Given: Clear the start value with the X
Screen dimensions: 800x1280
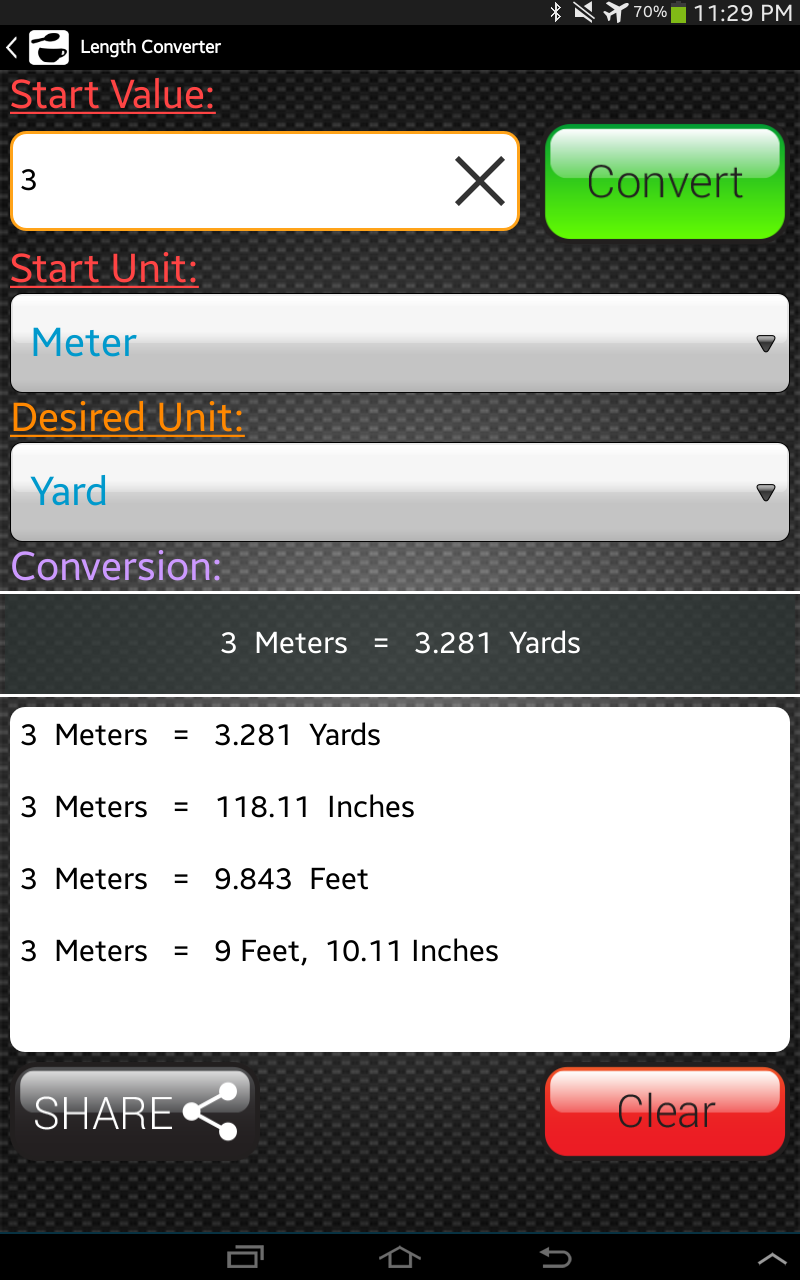Looking at the screenshot, I should 480,182.
